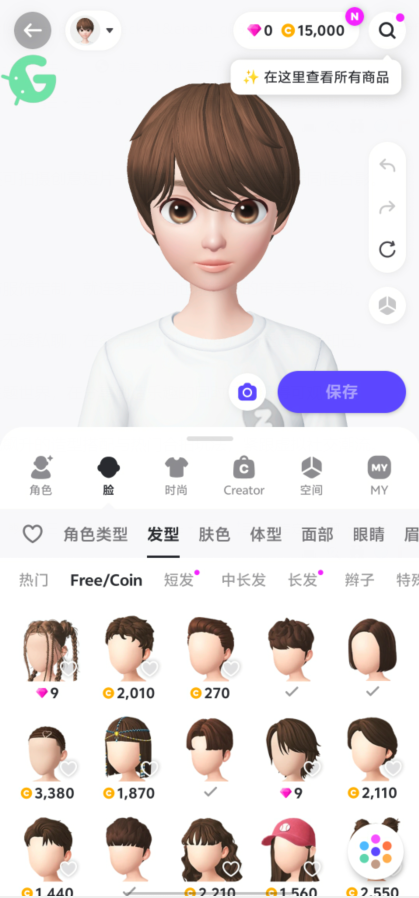
Task: Select the 肤色 skin tone category
Action: point(214,535)
